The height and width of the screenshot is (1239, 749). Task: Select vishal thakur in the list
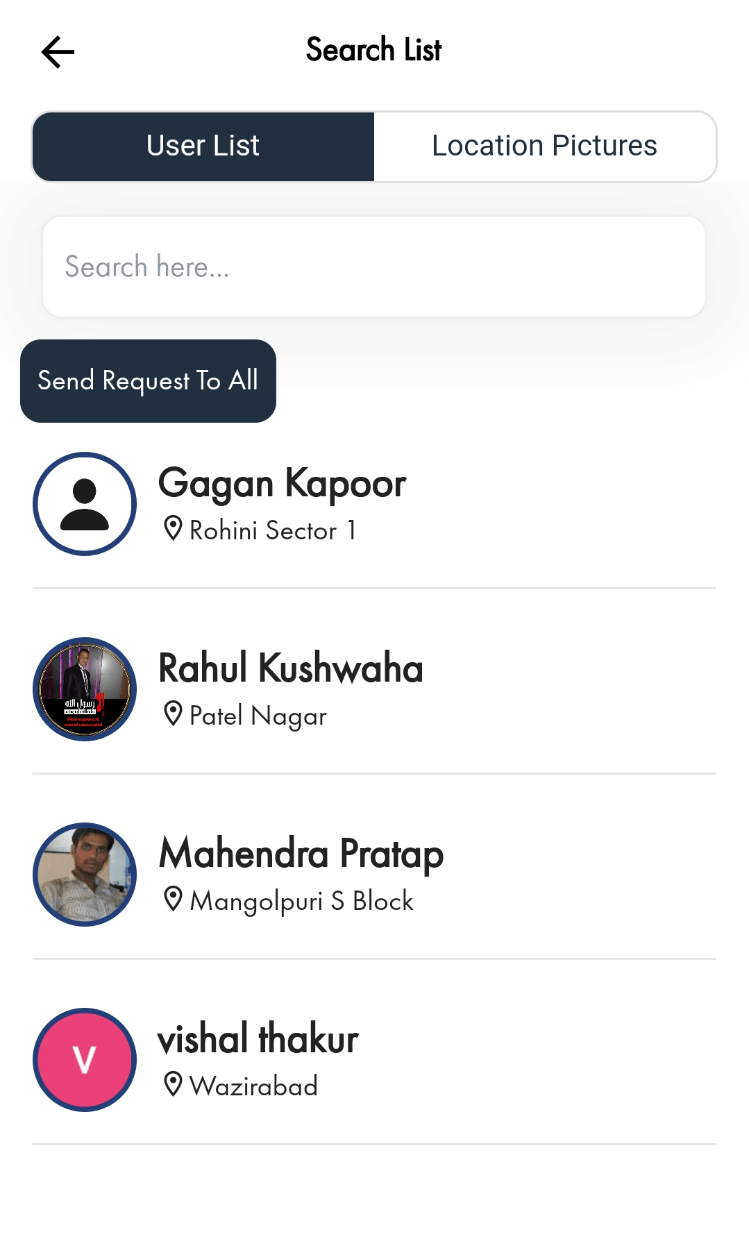click(374, 1060)
